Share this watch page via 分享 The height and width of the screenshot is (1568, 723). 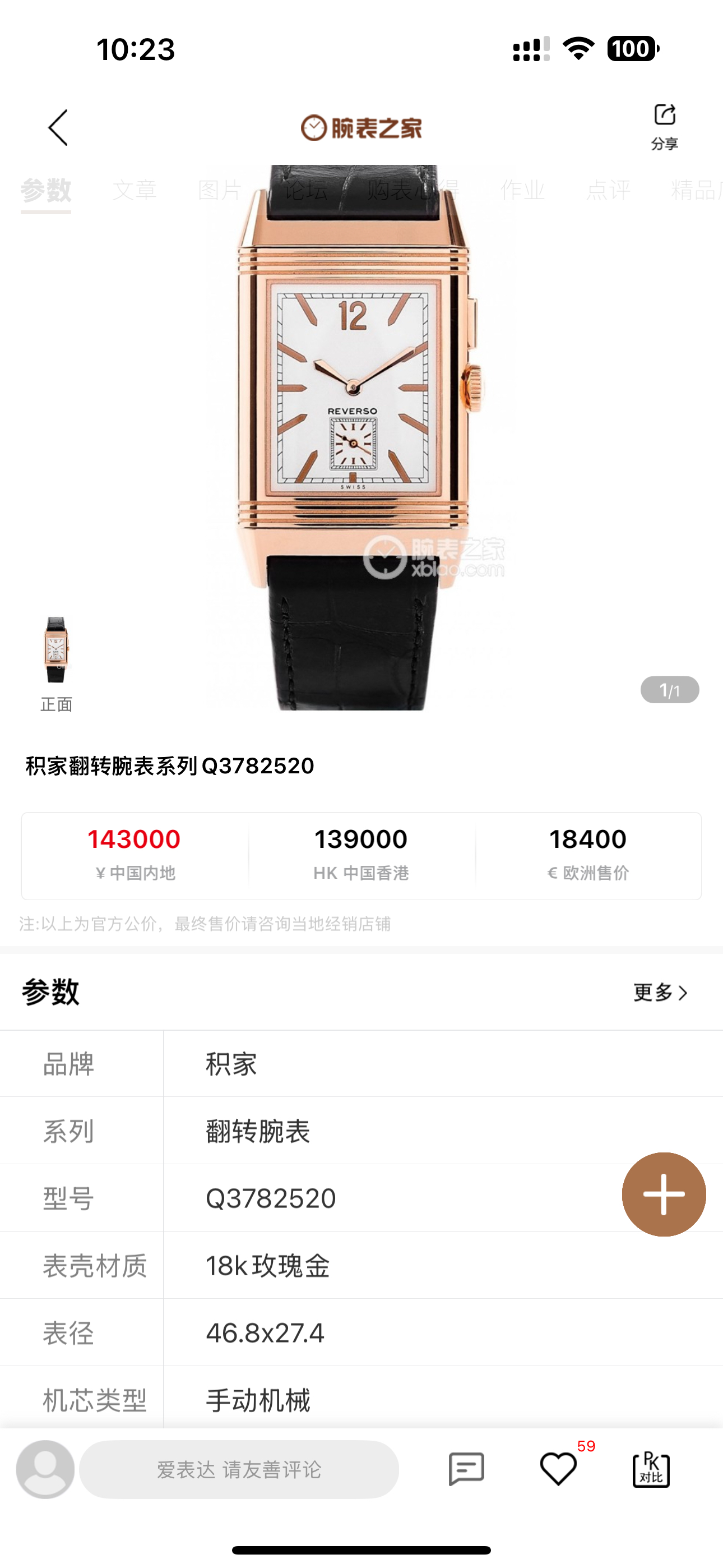[664, 126]
